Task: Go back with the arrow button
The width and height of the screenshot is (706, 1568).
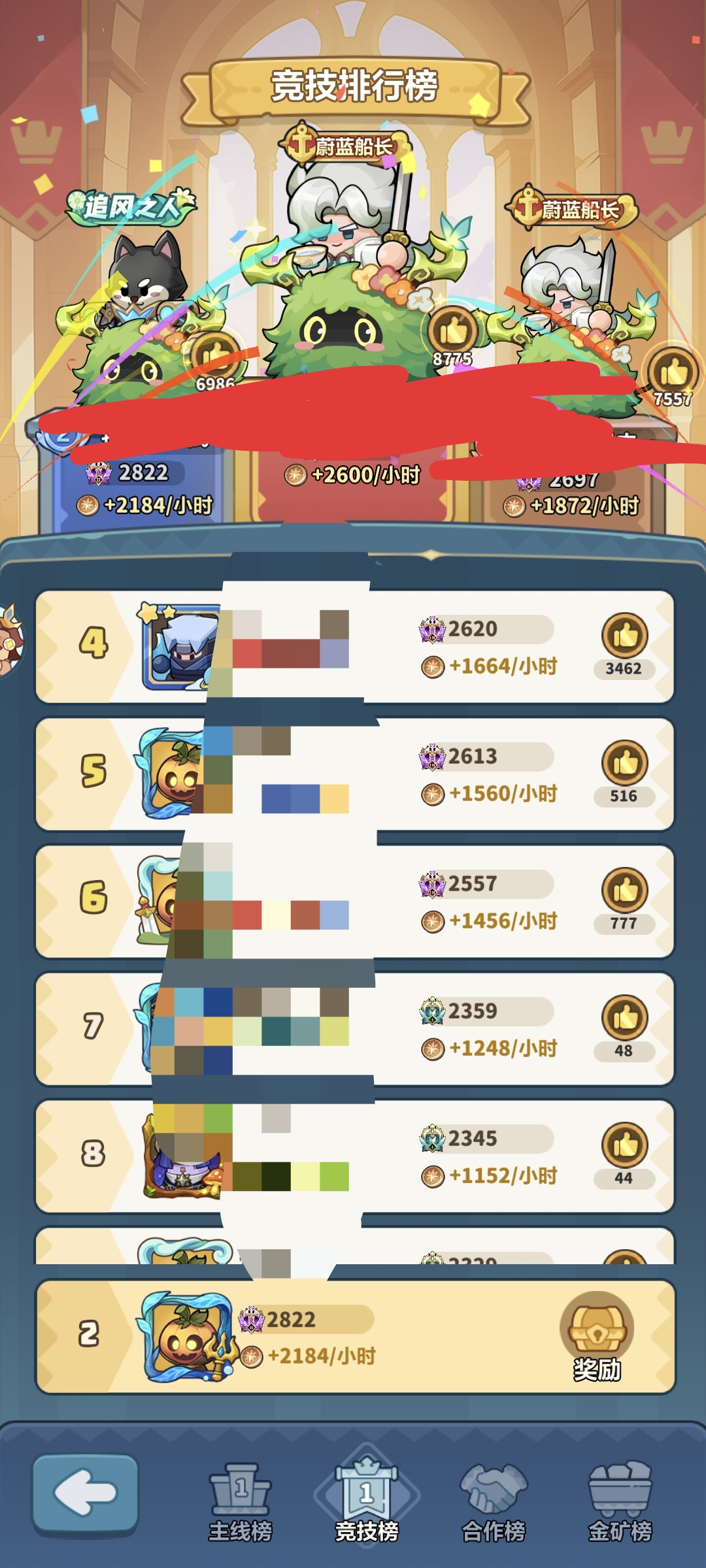Action: pyautogui.click(x=86, y=1494)
